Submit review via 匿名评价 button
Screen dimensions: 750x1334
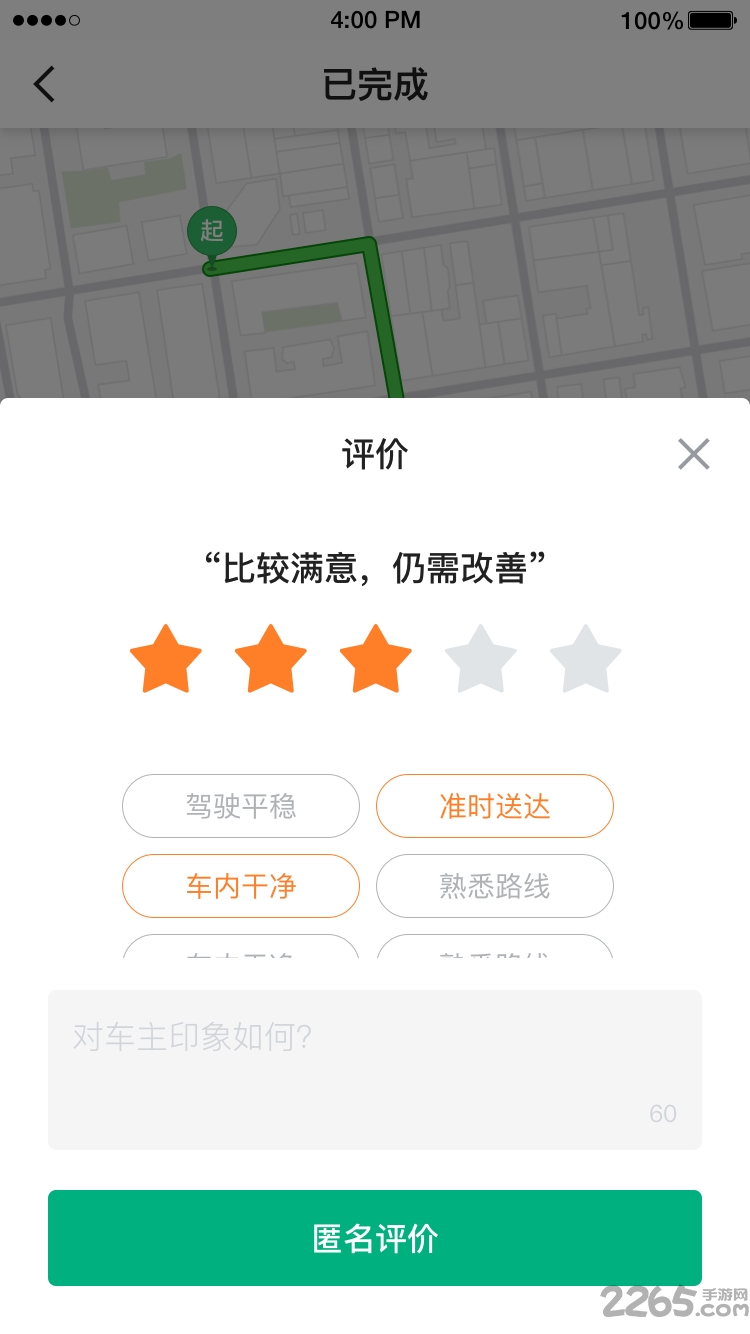375,1238
